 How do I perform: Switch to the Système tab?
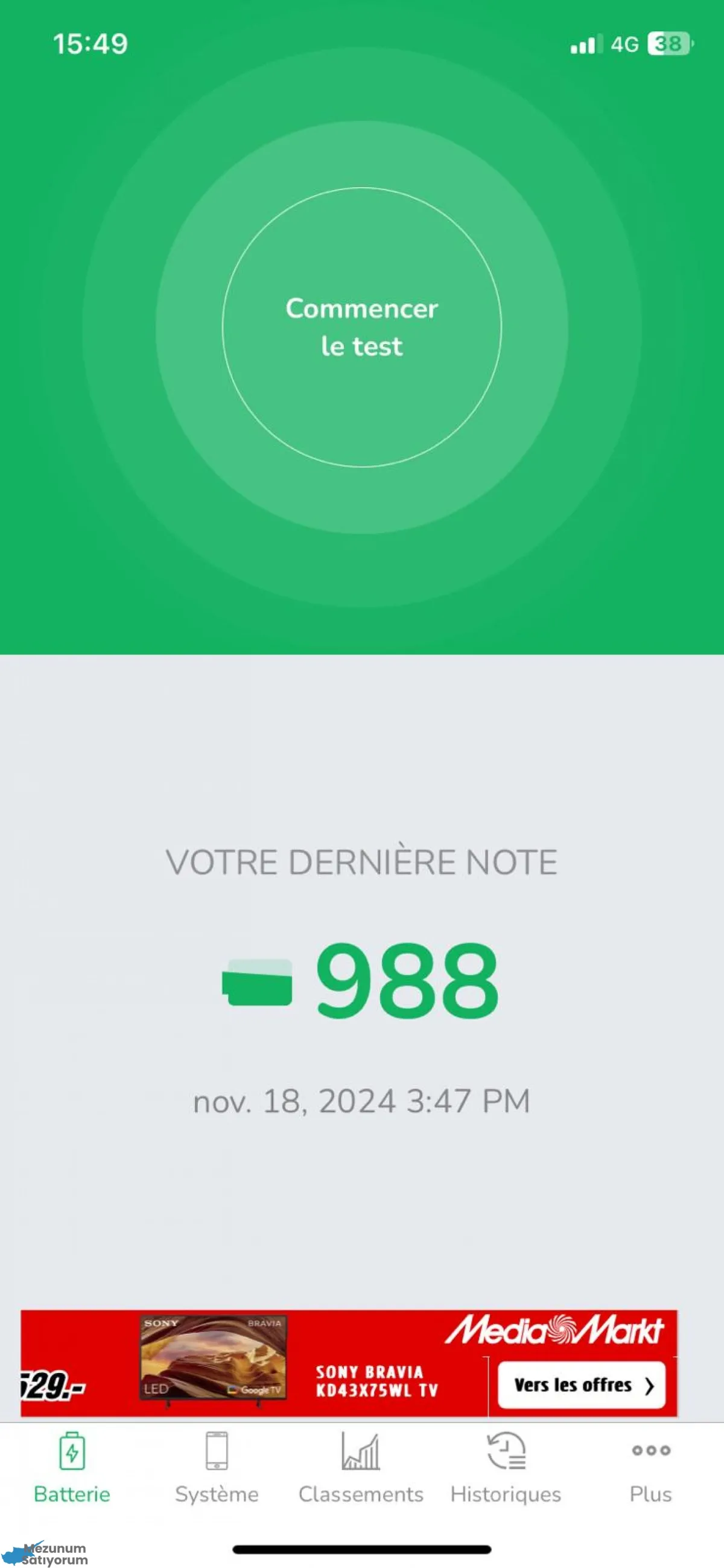(x=217, y=1468)
